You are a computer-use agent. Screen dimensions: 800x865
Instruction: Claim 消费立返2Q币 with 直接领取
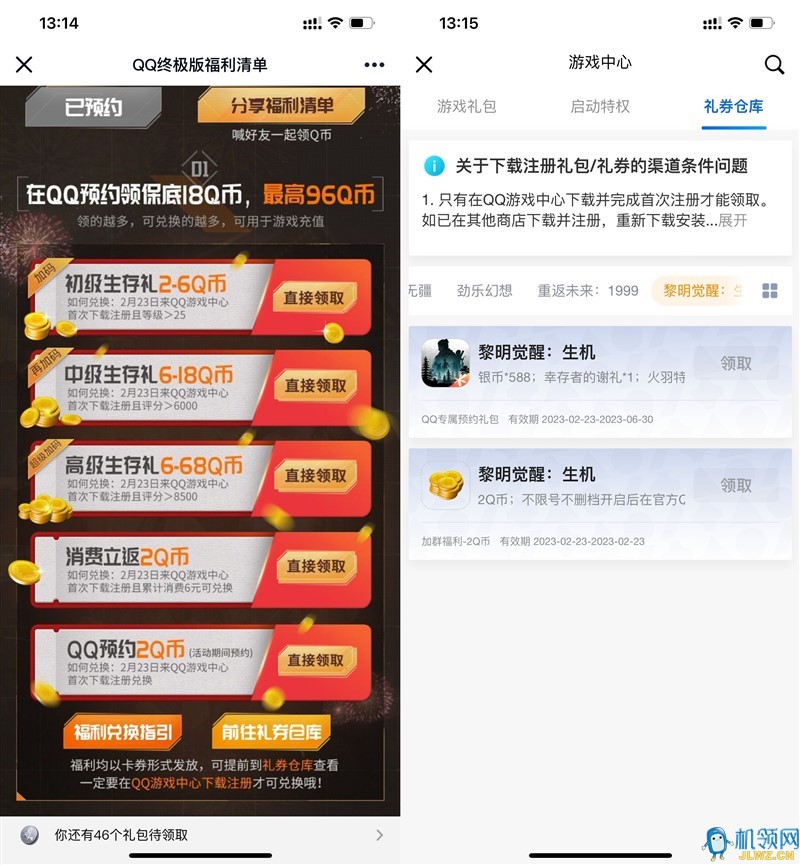[x=315, y=566]
